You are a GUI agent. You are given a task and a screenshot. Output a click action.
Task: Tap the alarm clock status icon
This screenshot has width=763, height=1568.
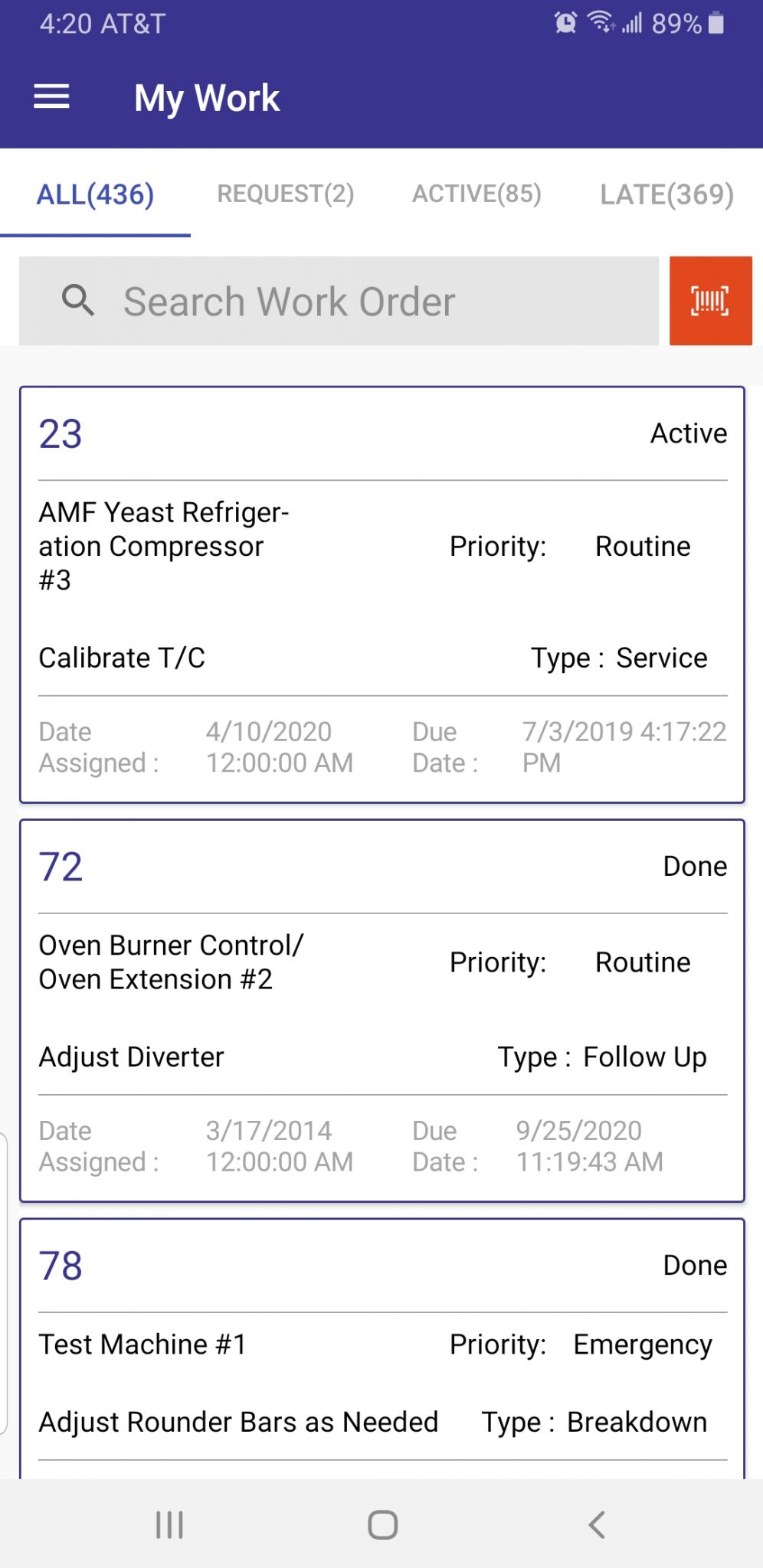tap(565, 24)
